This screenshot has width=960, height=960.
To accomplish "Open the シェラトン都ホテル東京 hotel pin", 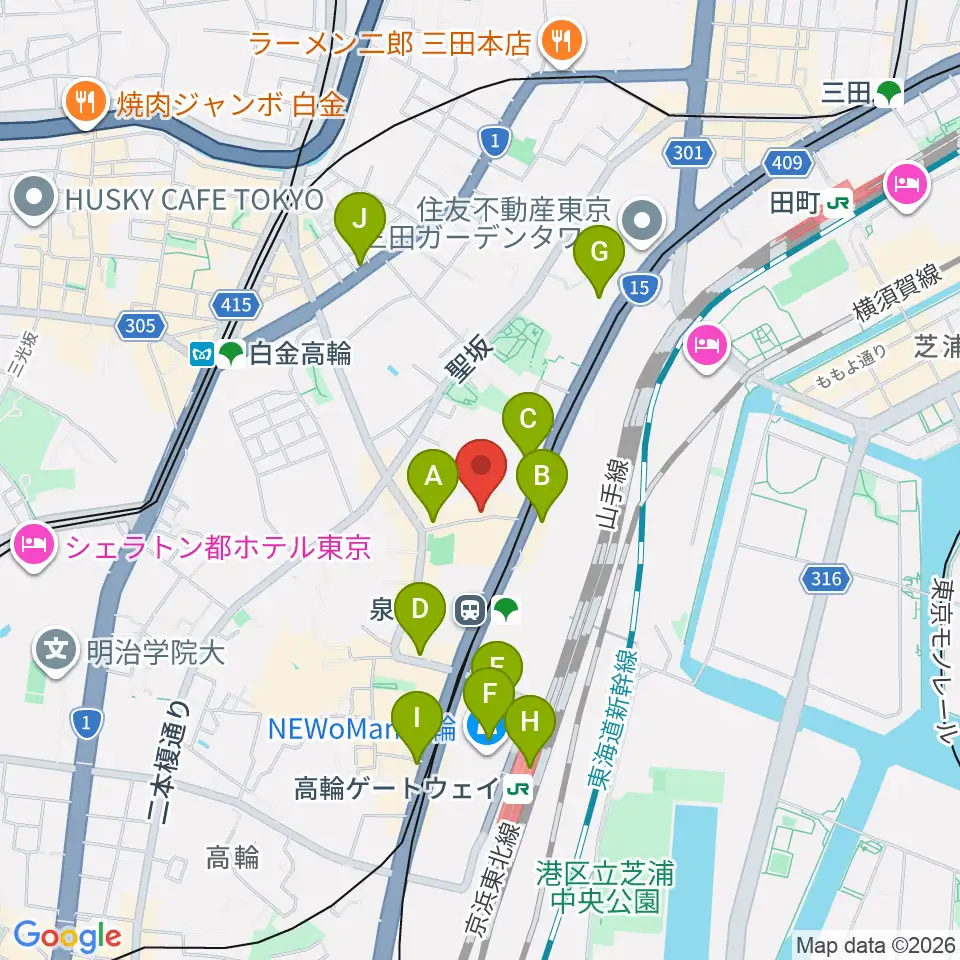I will (x=34, y=547).
